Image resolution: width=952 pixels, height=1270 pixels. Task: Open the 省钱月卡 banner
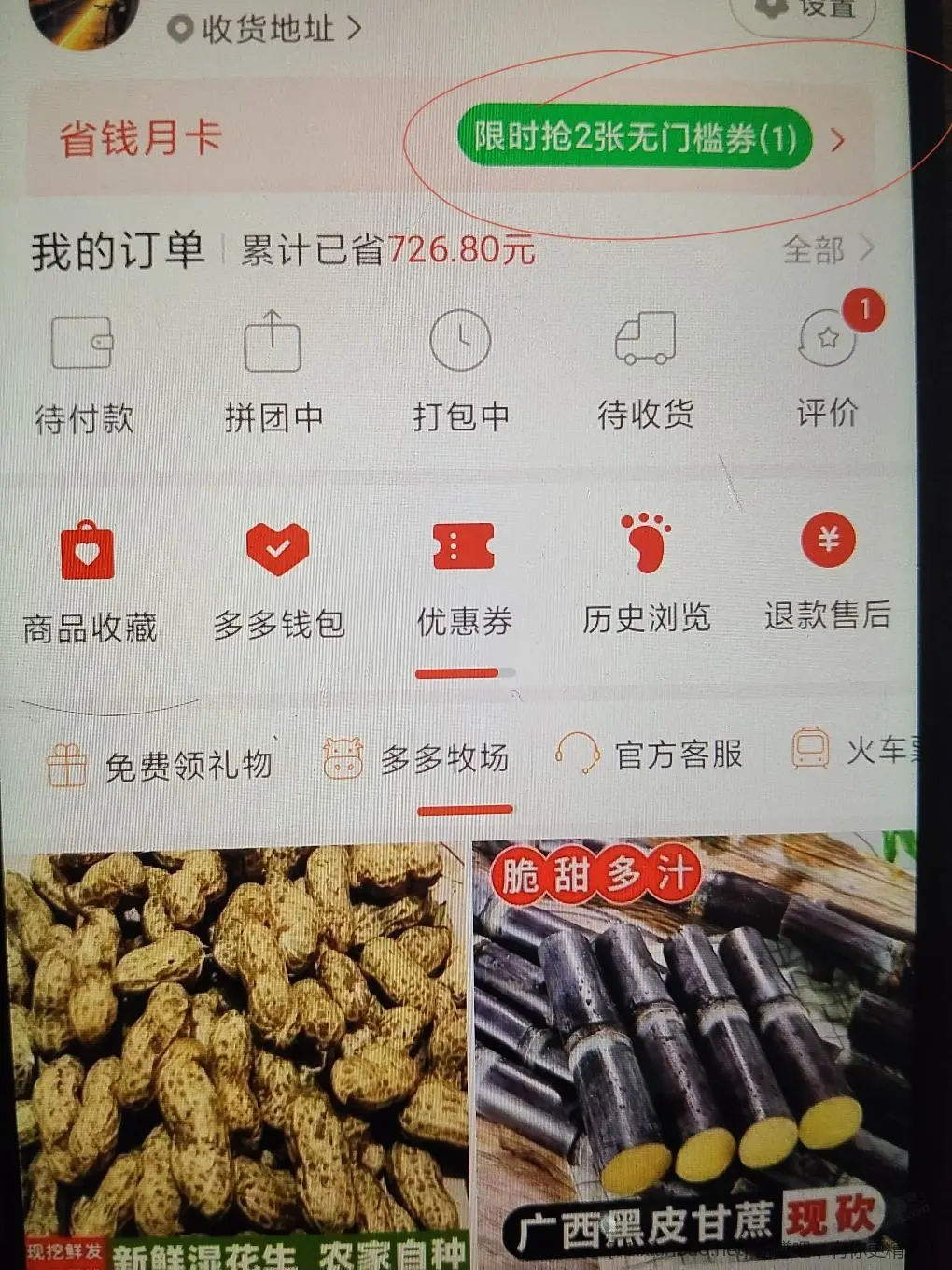coord(141,139)
